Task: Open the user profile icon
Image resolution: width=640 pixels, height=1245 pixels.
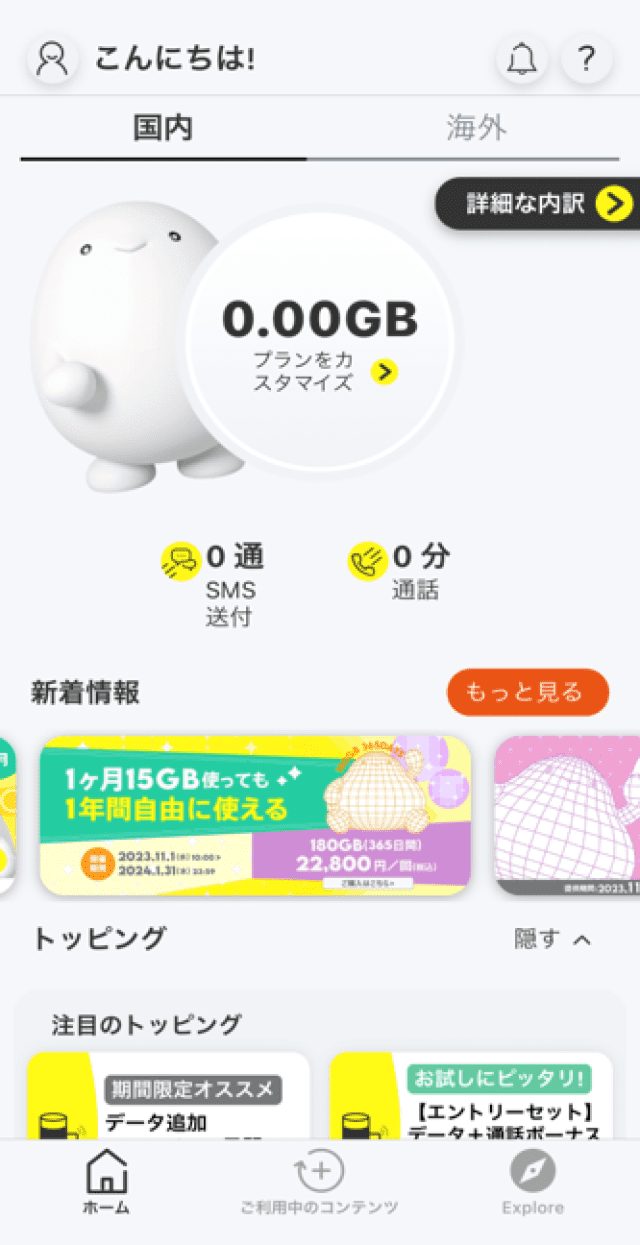Action: pyautogui.click(x=52, y=59)
